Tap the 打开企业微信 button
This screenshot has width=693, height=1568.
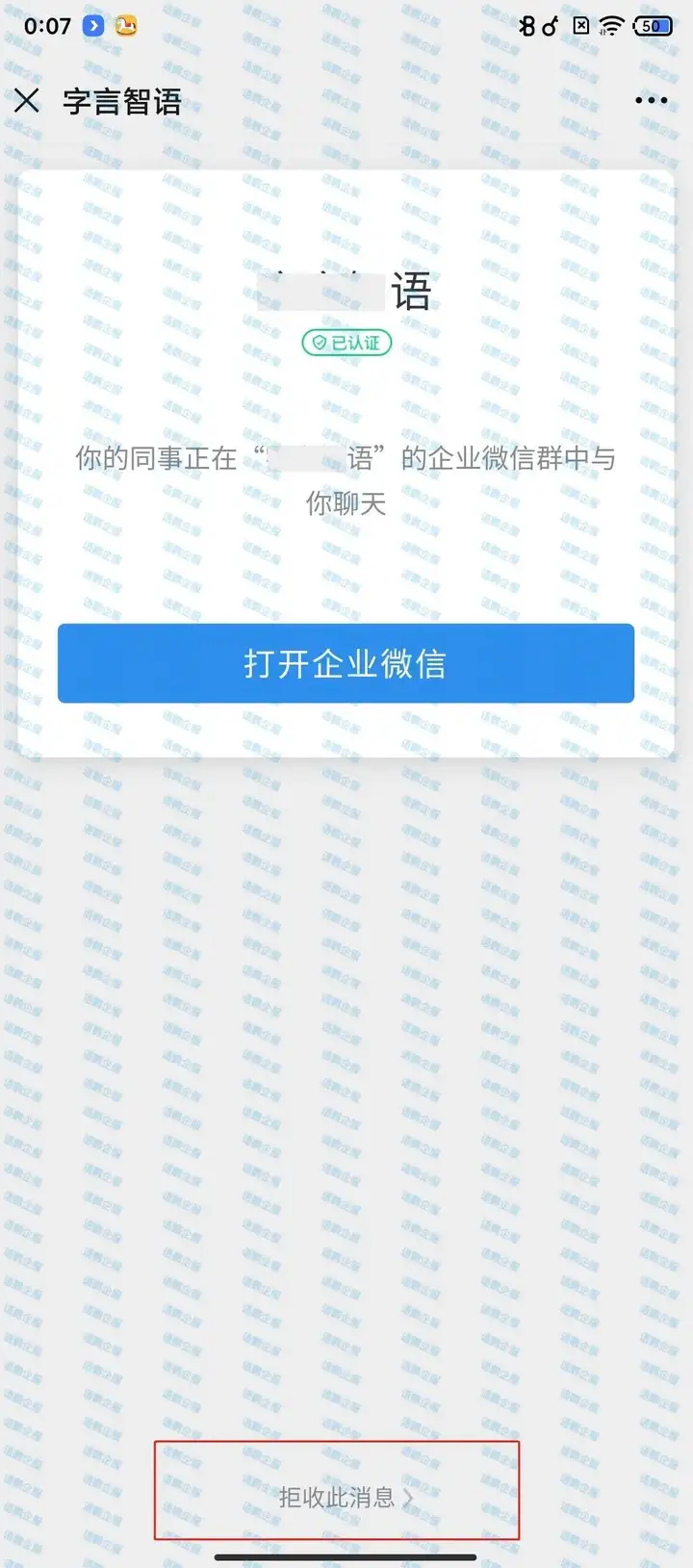pos(346,663)
